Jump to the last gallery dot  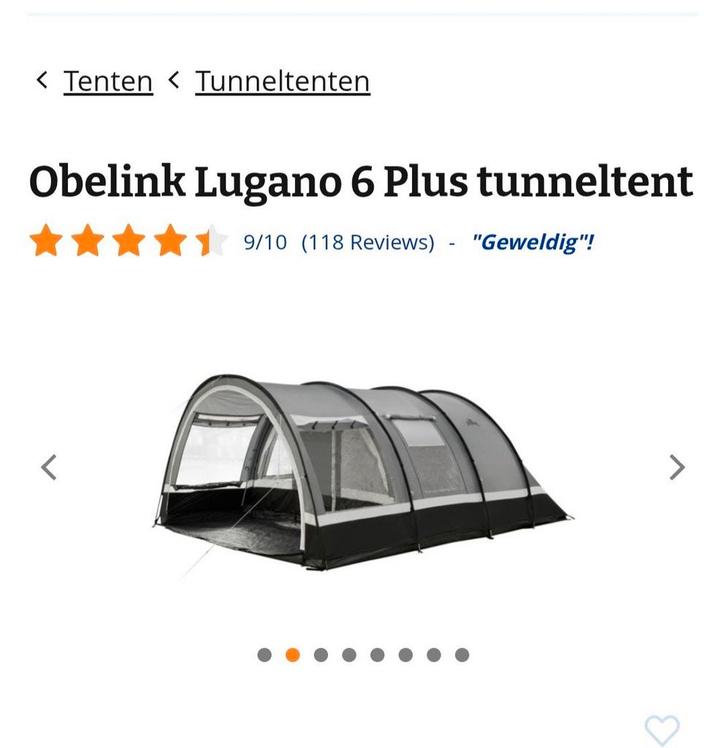coord(461,655)
